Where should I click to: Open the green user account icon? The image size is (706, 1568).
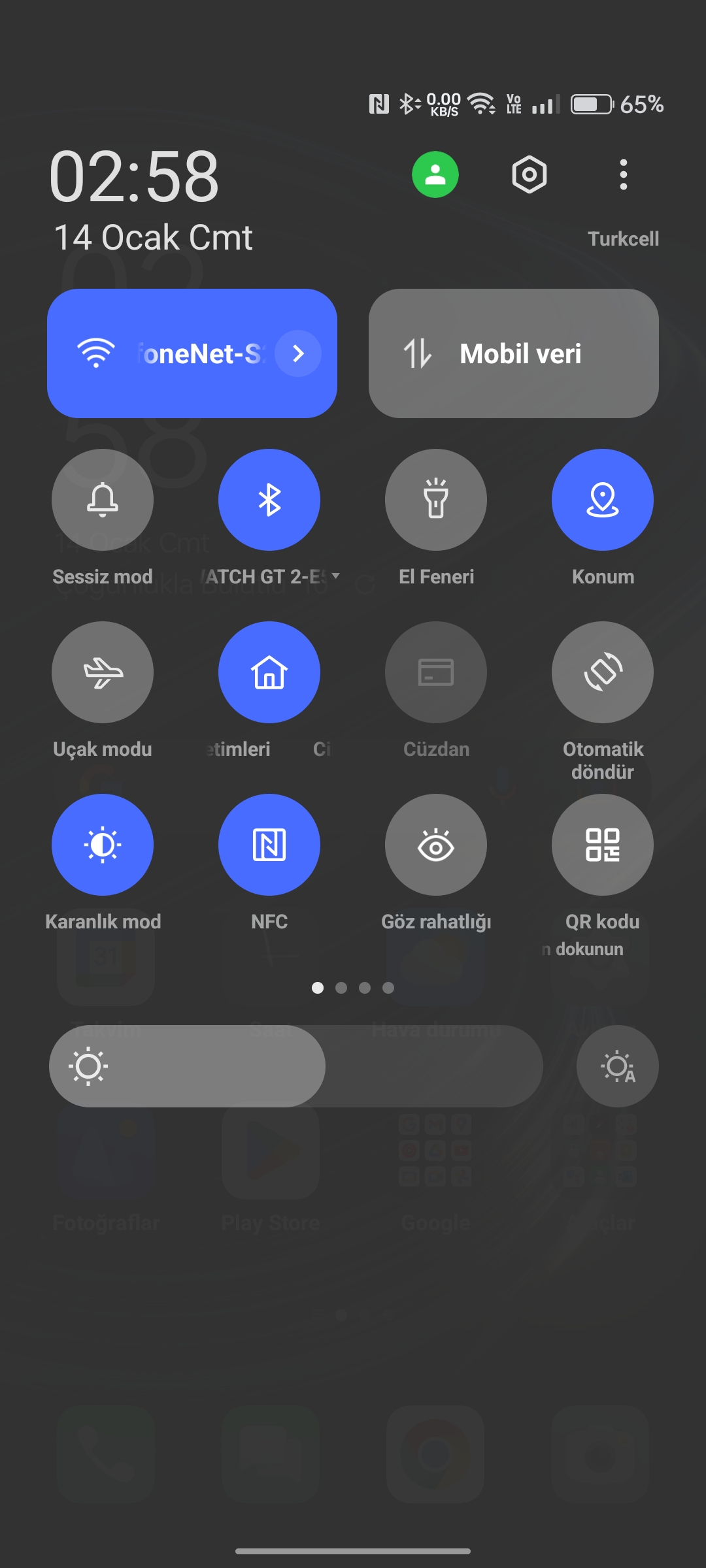(x=435, y=174)
